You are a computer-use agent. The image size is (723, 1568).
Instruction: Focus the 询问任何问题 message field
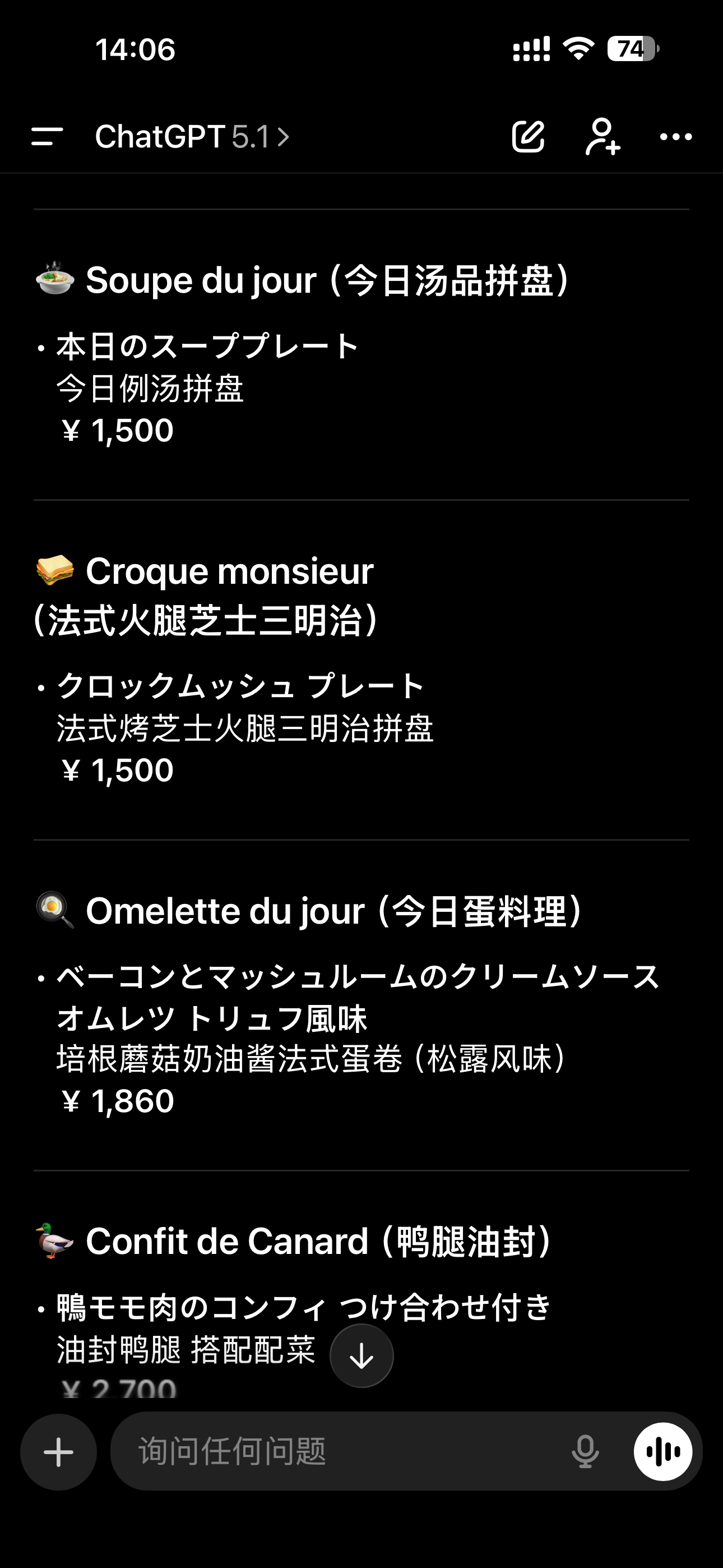pyautogui.click(x=341, y=1452)
